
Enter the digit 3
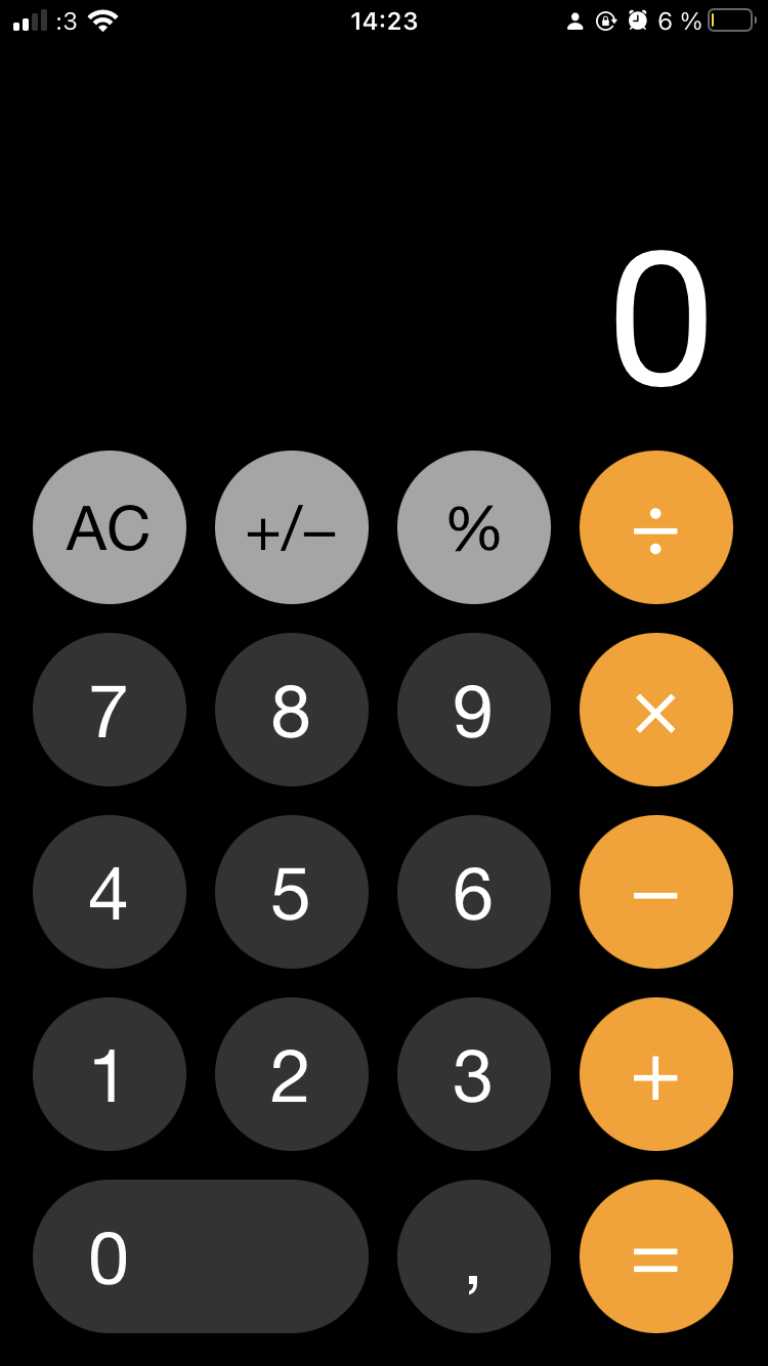(474, 1075)
